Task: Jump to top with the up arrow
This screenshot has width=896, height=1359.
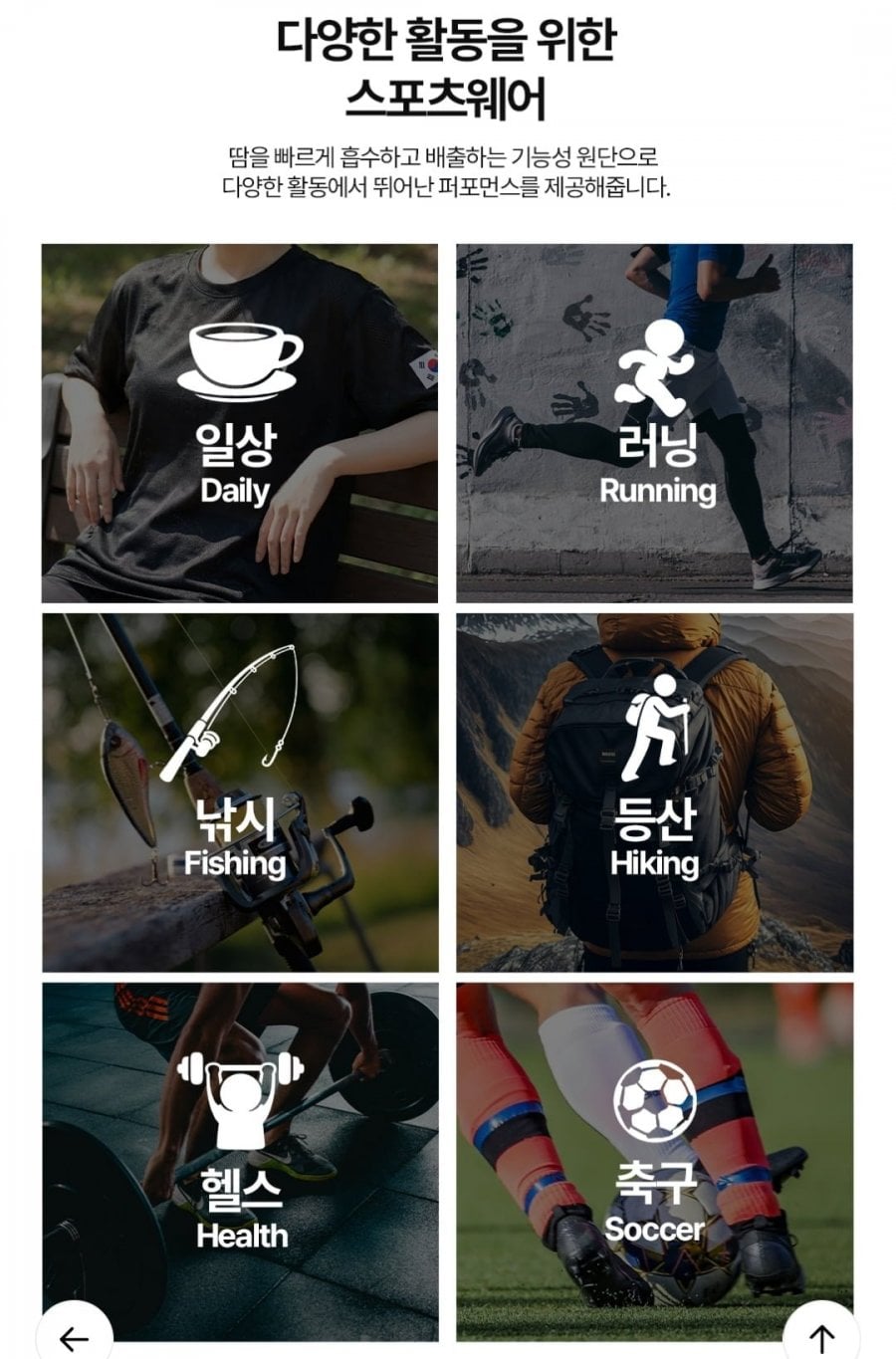Action: coord(821,1336)
